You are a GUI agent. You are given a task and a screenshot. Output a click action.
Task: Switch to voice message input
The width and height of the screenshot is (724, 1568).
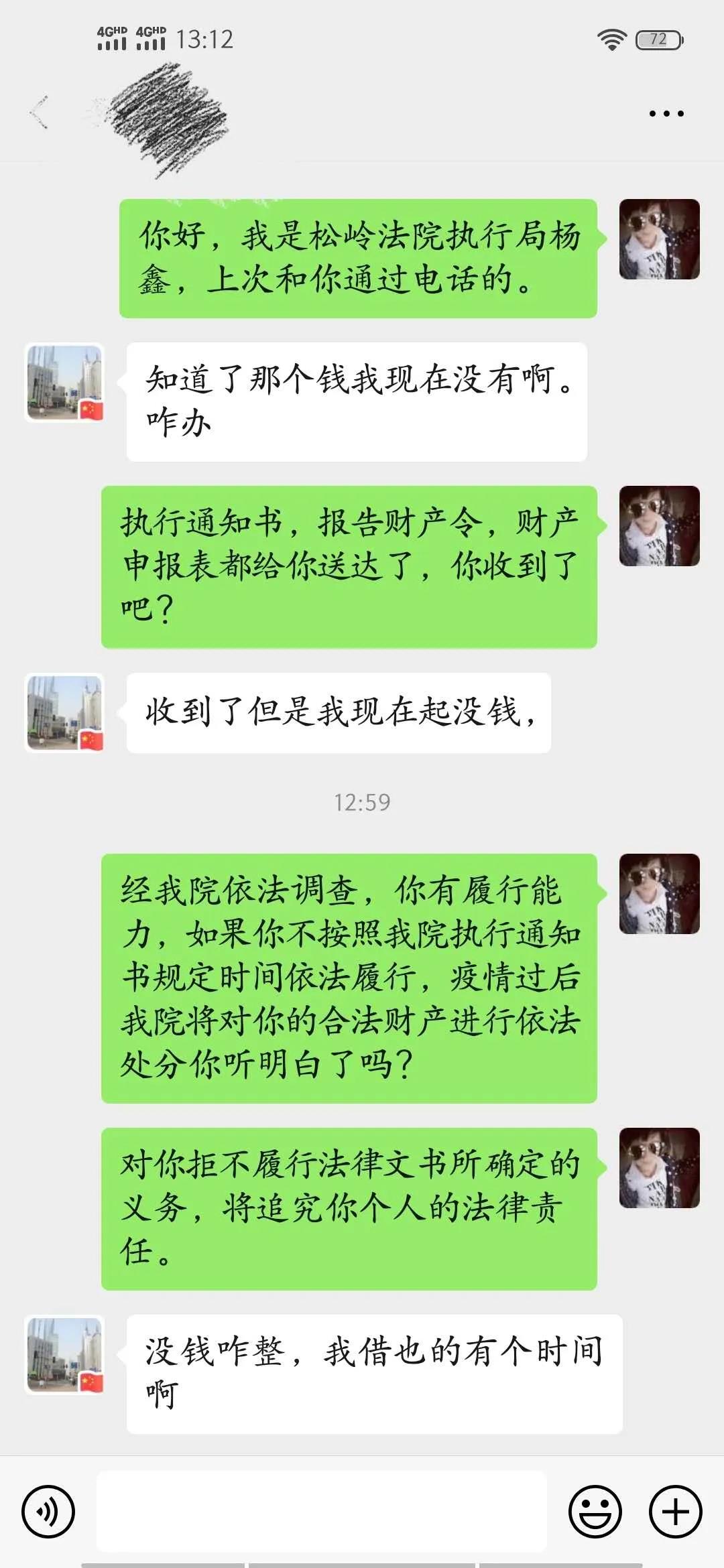point(48,1511)
